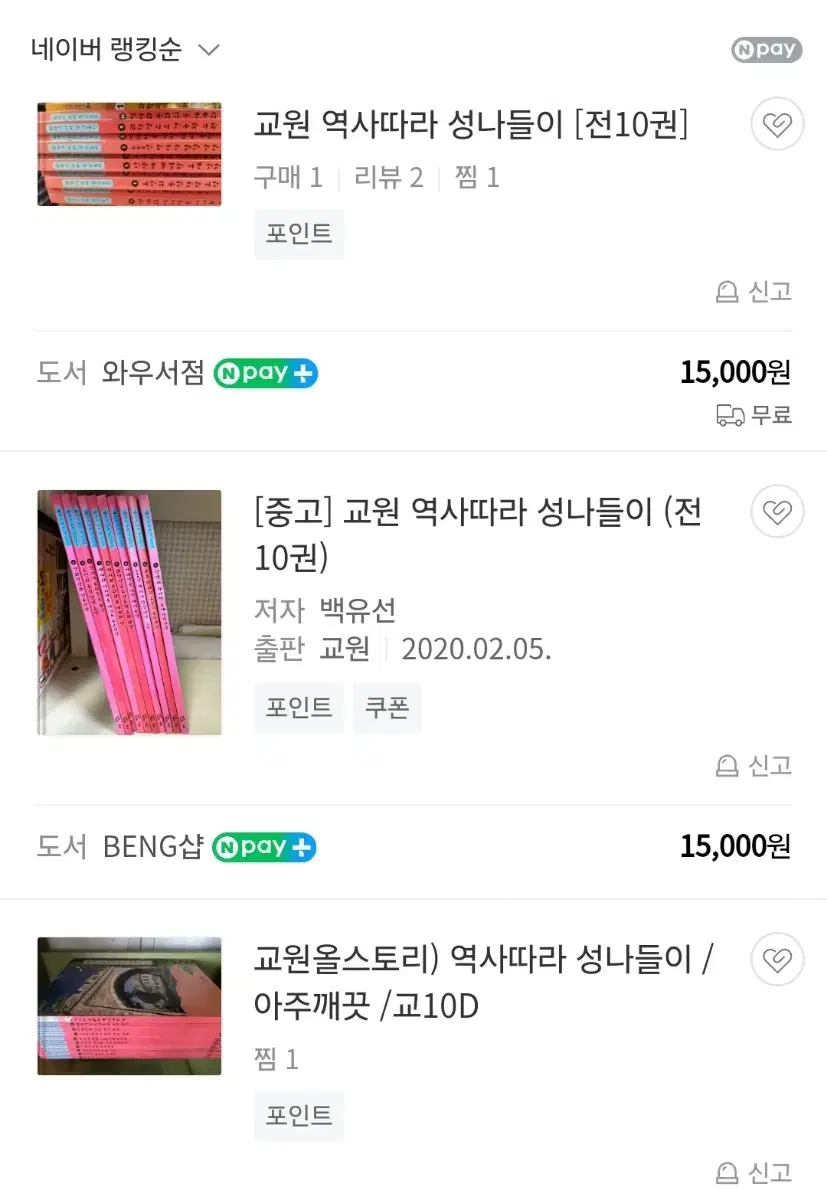Viewport: 827px width, 1200px height.
Task: Click the Npay+ icon next to 와우서점
Action: tap(264, 372)
